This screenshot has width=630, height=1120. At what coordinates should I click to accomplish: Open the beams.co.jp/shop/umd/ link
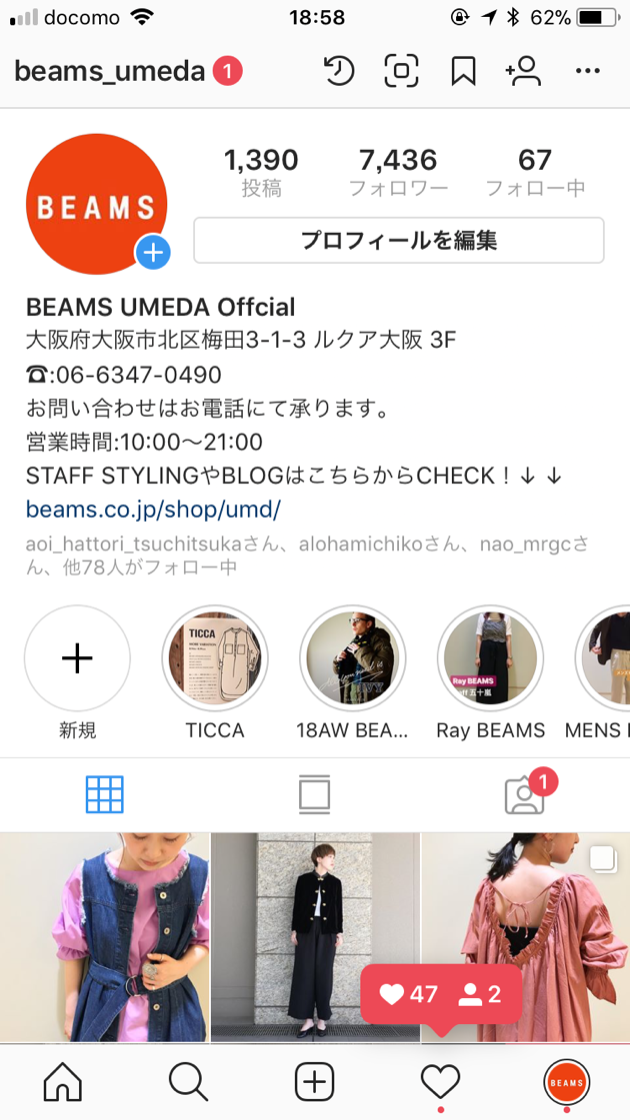(x=153, y=509)
